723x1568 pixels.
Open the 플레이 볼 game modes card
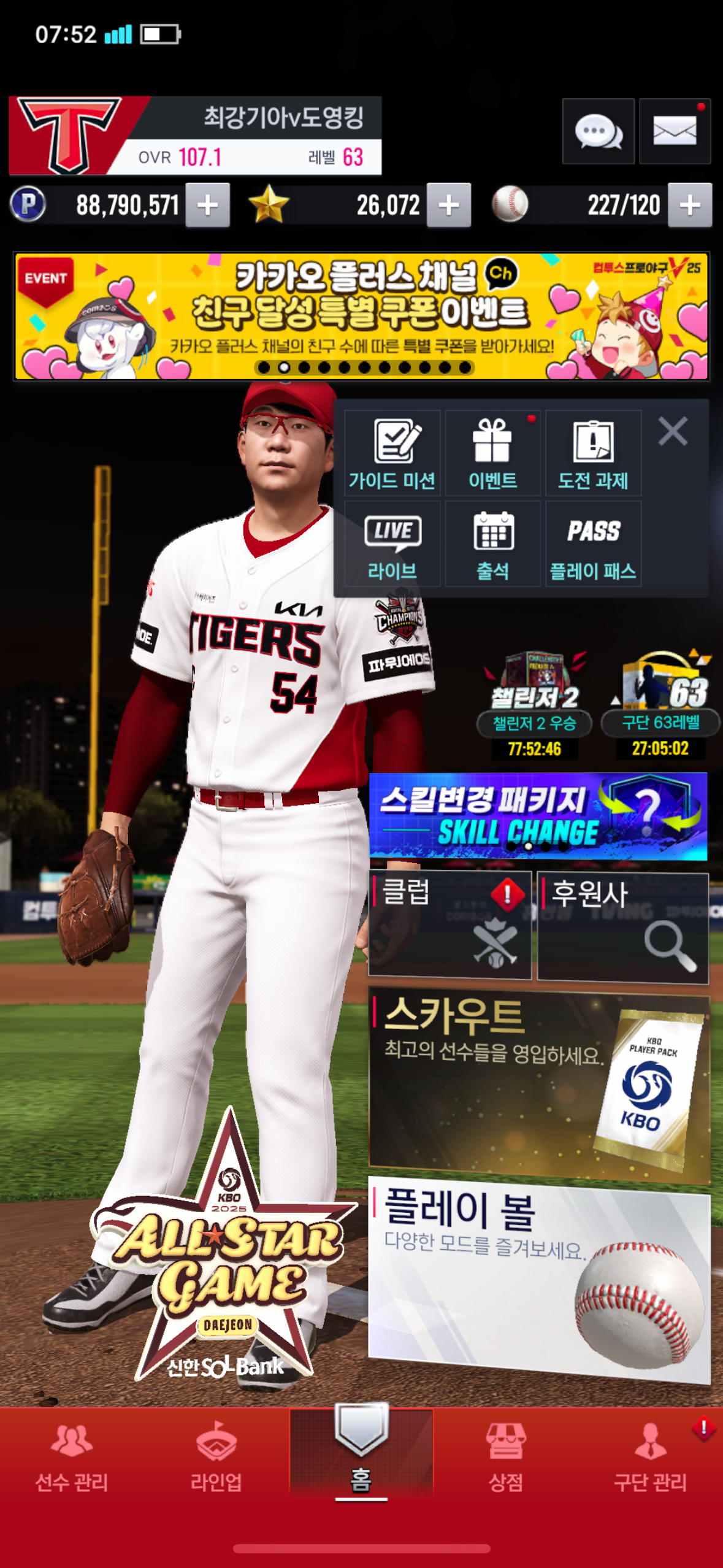click(x=538, y=1280)
